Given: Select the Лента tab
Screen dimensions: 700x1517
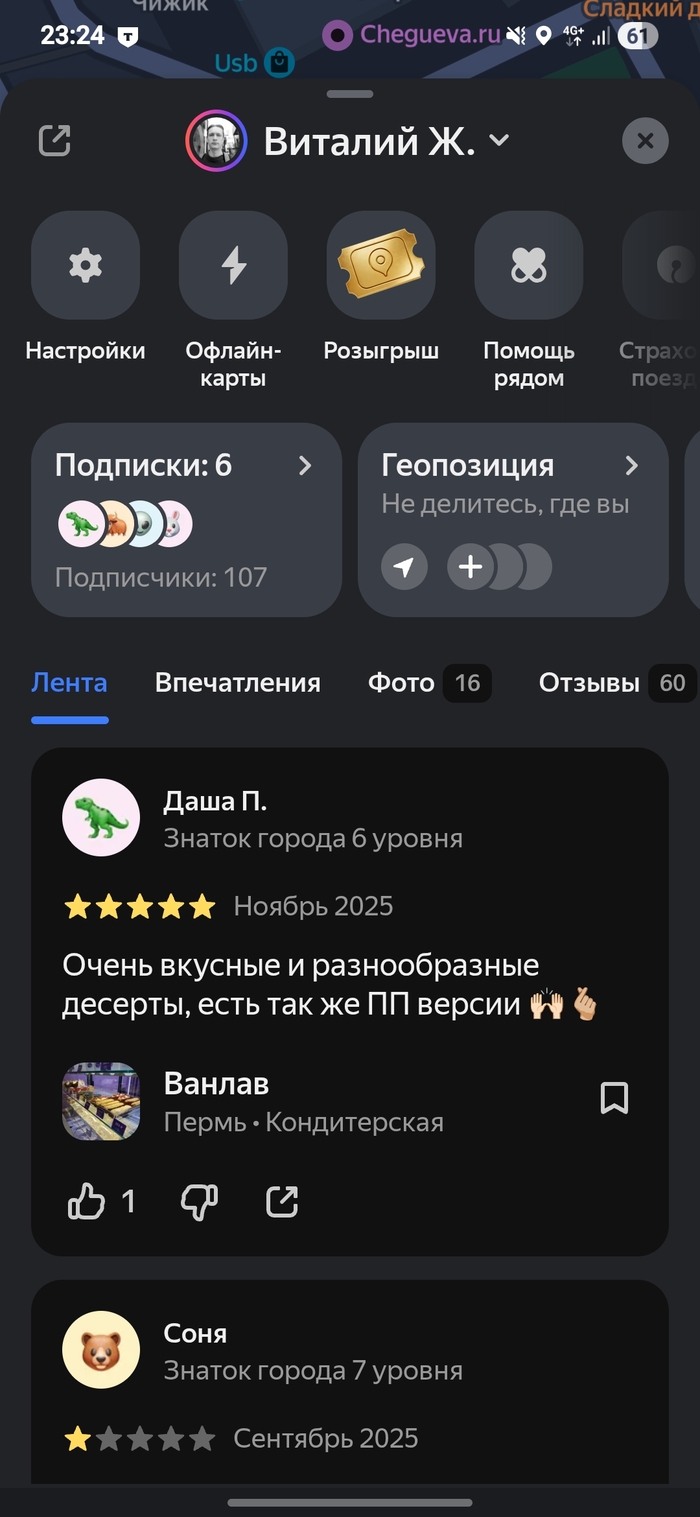Looking at the screenshot, I should click(69, 683).
